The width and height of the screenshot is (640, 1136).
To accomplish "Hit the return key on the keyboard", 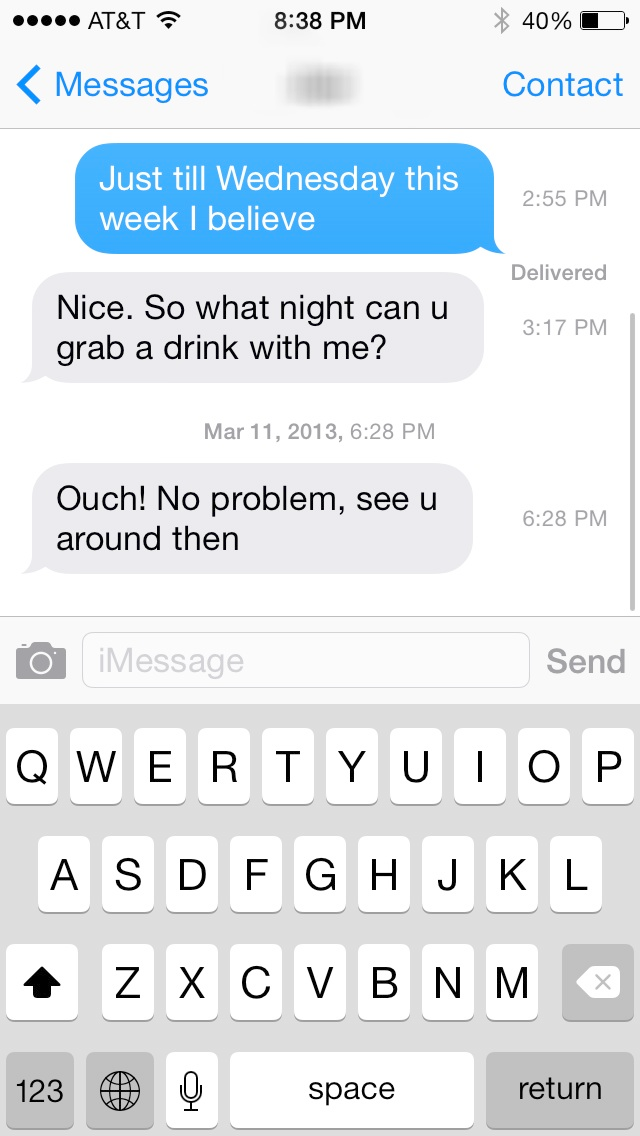I will [x=560, y=1089].
